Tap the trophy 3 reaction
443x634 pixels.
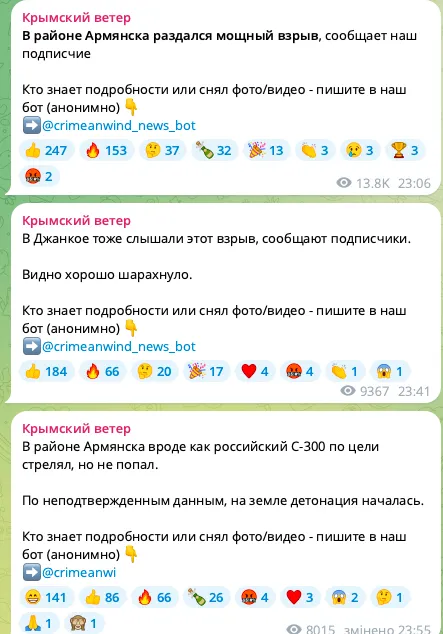(405, 150)
